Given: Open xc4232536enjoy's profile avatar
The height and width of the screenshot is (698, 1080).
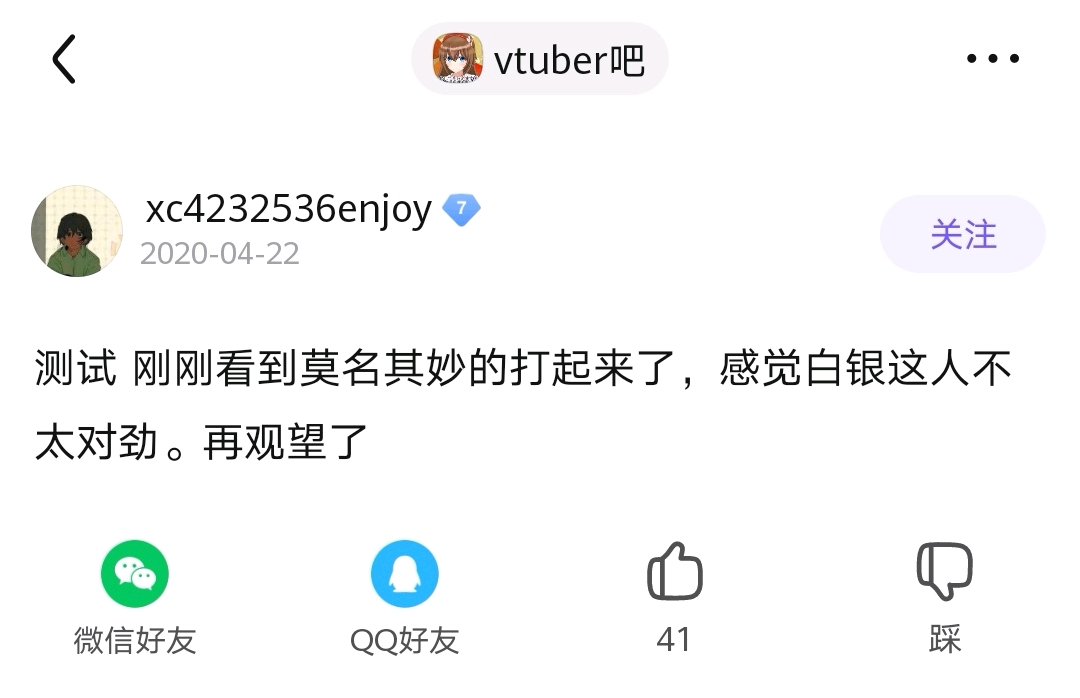Looking at the screenshot, I should (x=77, y=231).
